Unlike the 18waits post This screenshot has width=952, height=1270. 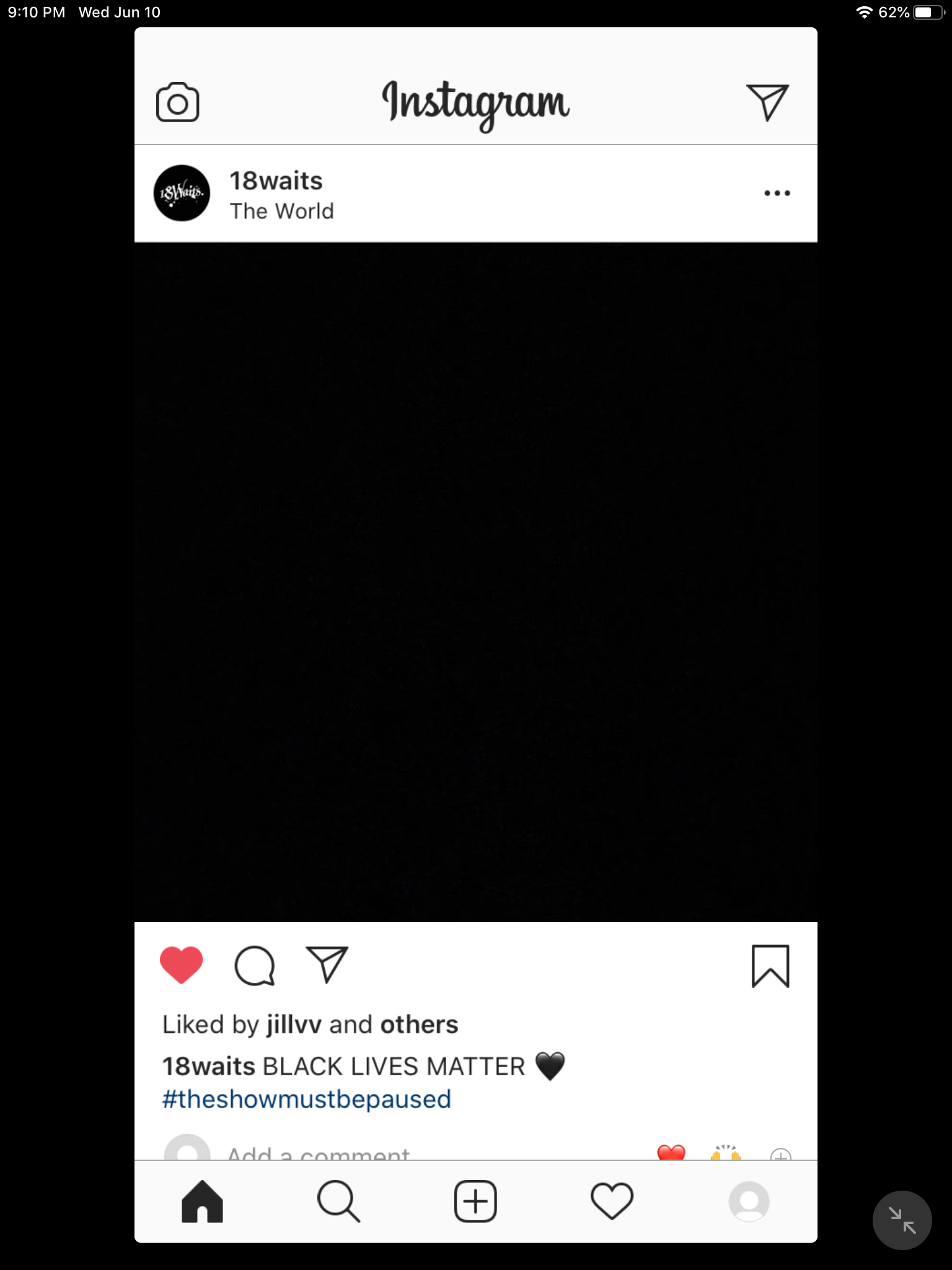[x=182, y=965]
